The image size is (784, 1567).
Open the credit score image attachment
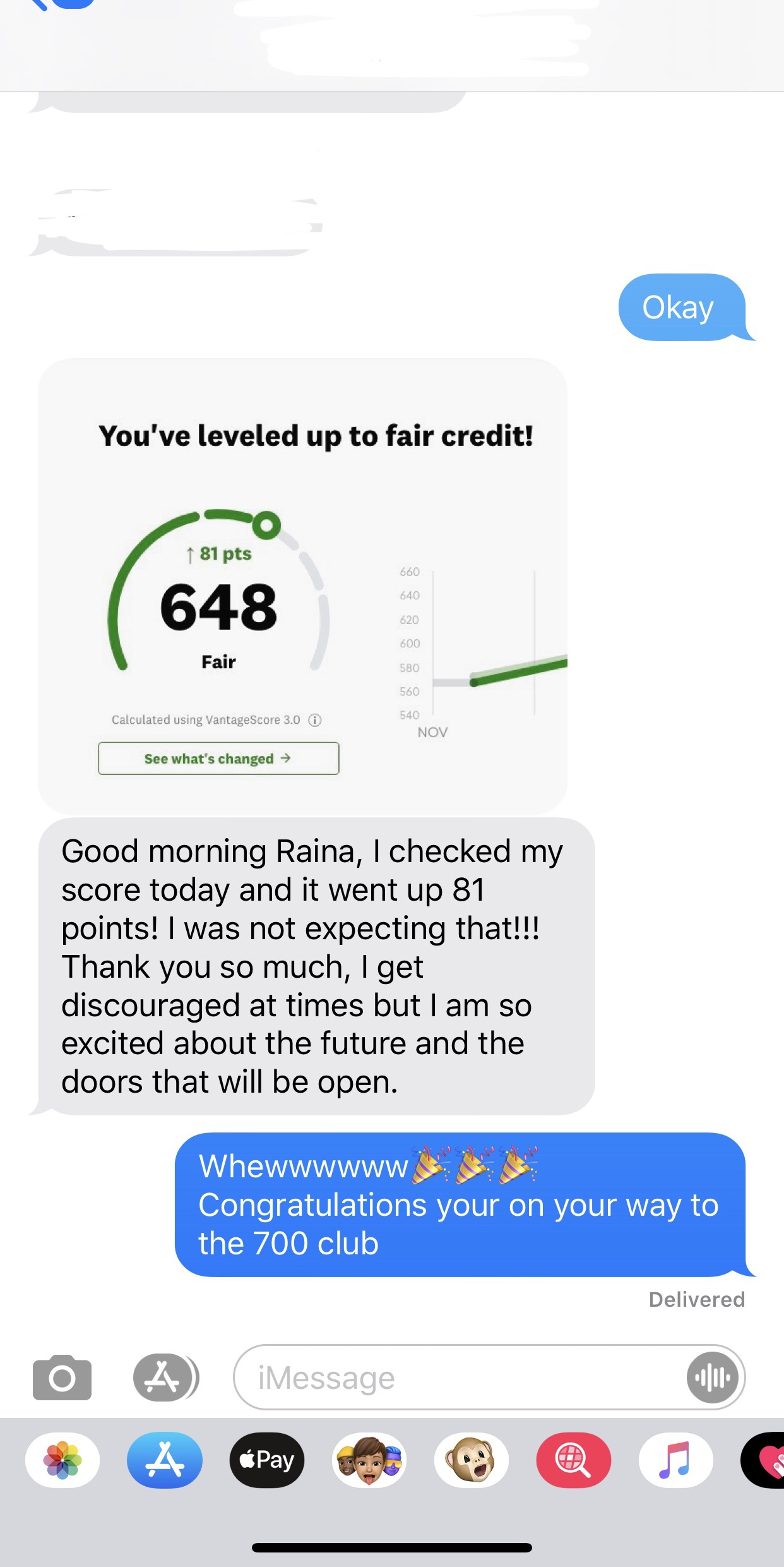[x=302, y=586]
